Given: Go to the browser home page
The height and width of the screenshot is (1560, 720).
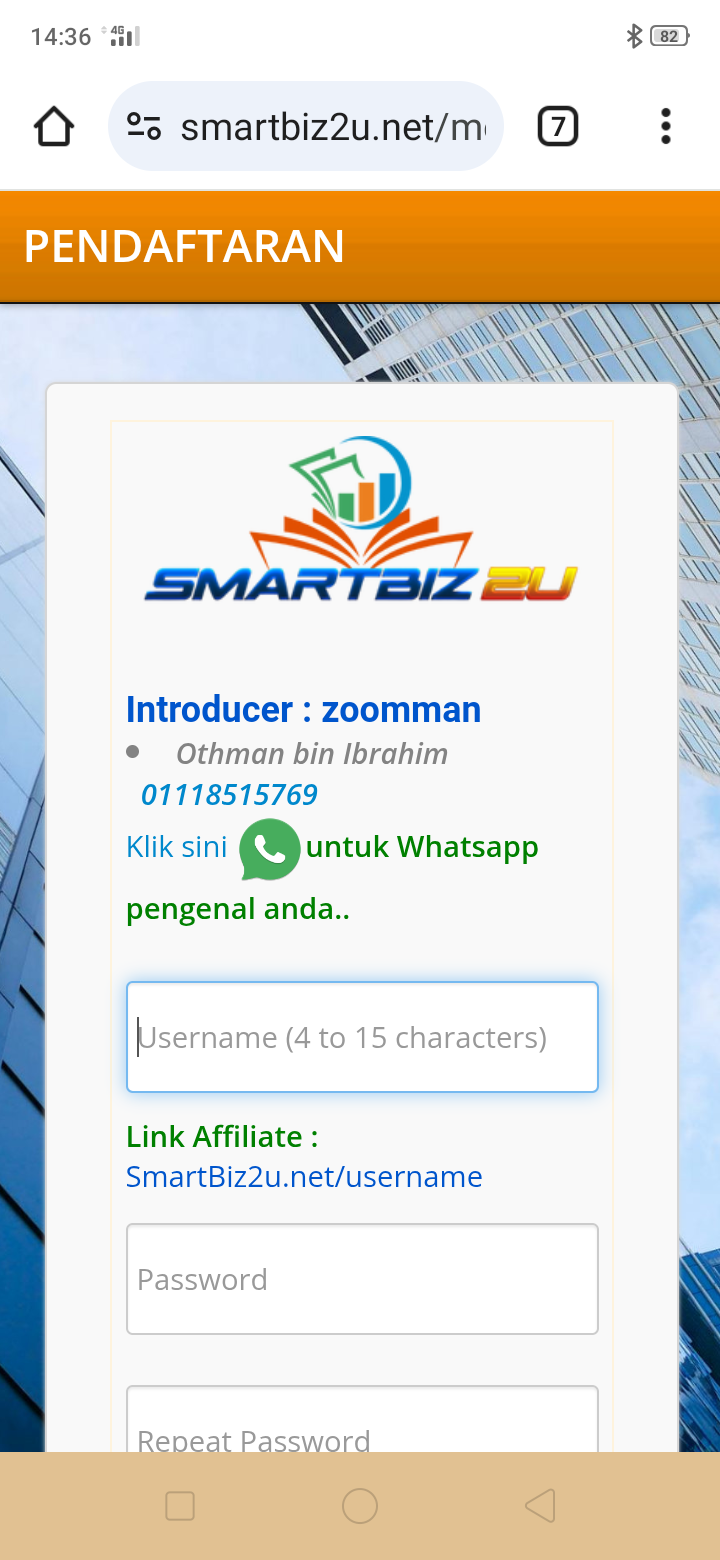Looking at the screenshot, I should (x=54, y=127).
